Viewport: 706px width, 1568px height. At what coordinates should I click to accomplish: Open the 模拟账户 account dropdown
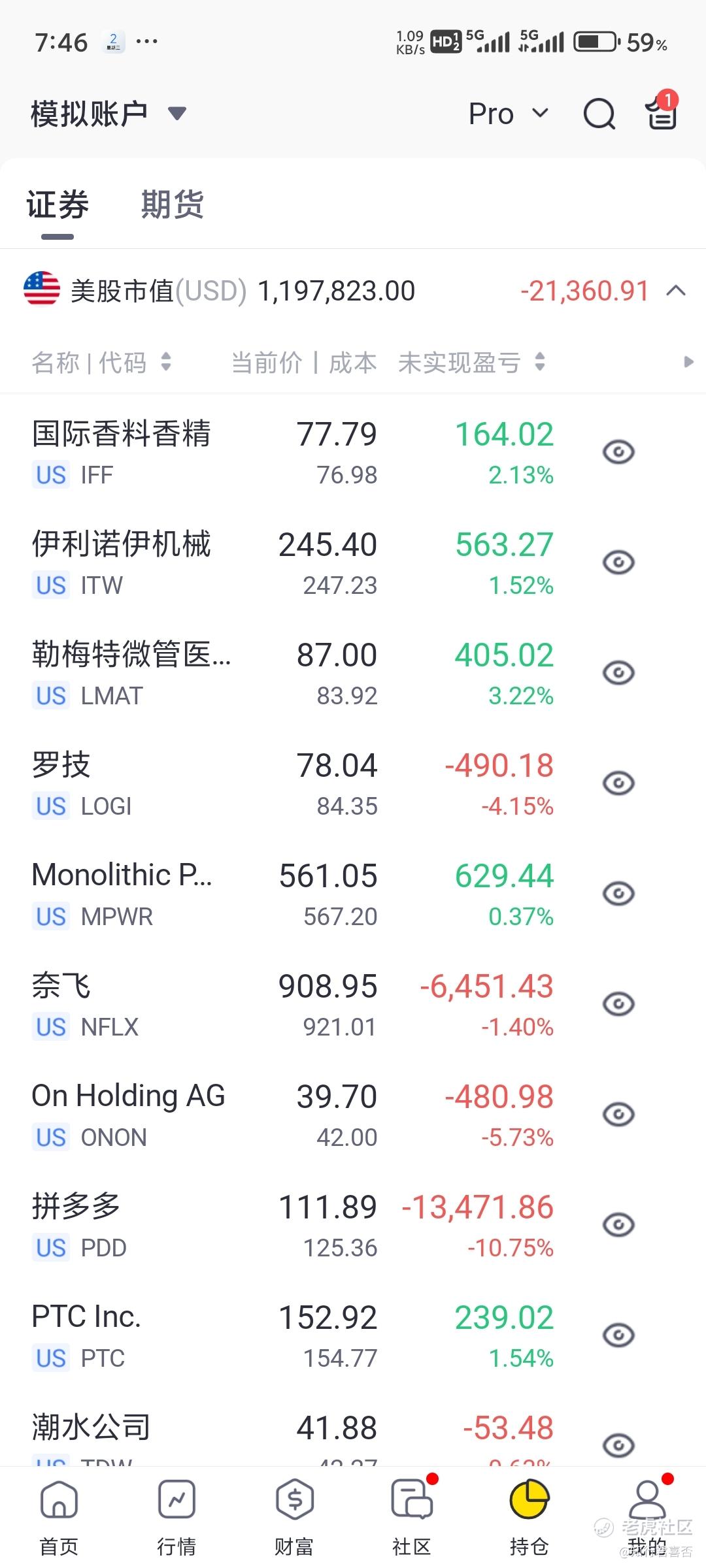[109, 114]
